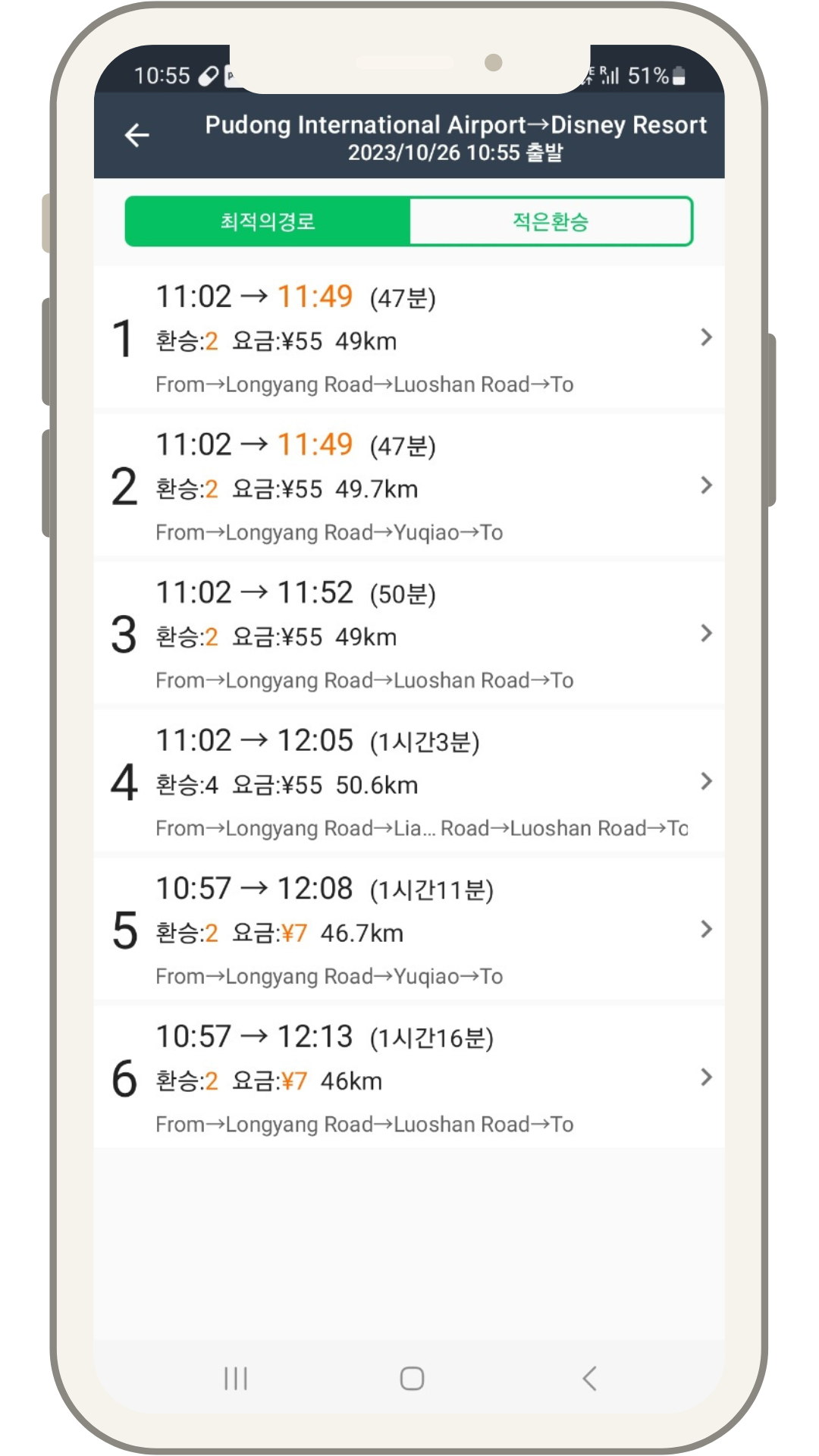Switch to the 적은환승 tab
This screenshot has height=1456, width=819.
click(551, 221)
